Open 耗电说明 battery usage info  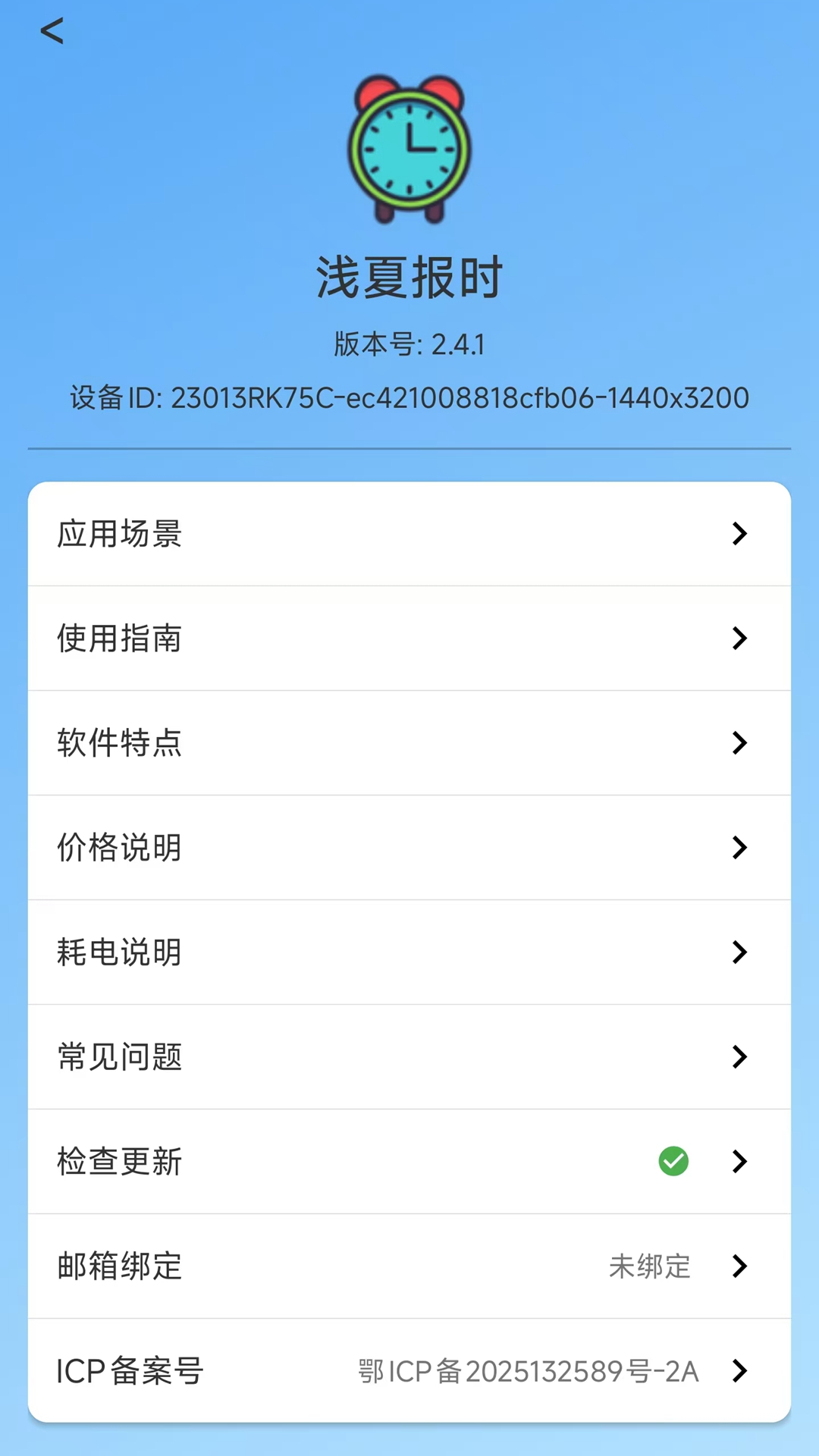click(409, 952)
